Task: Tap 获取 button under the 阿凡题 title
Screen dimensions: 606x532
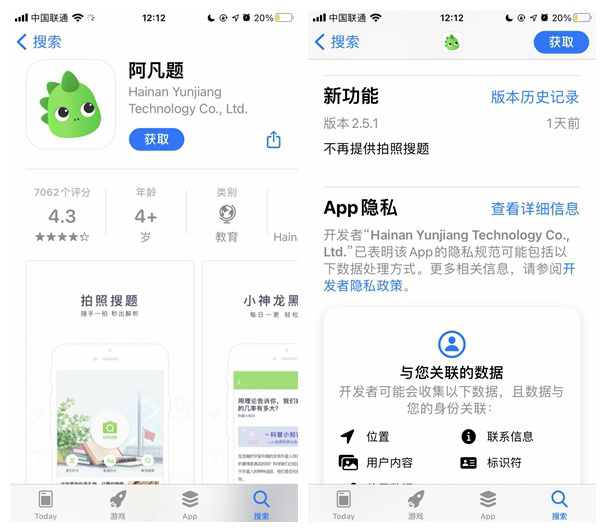Action: 157,139
